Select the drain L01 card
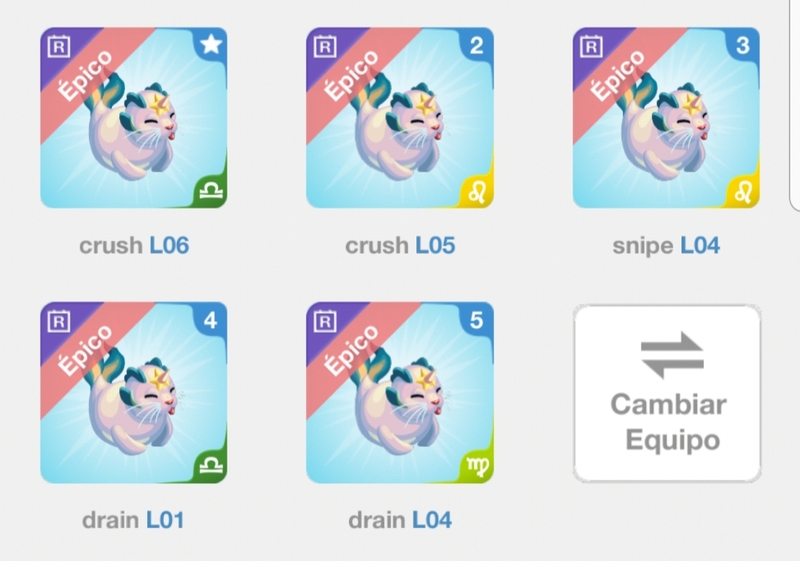 click(134, 393)
